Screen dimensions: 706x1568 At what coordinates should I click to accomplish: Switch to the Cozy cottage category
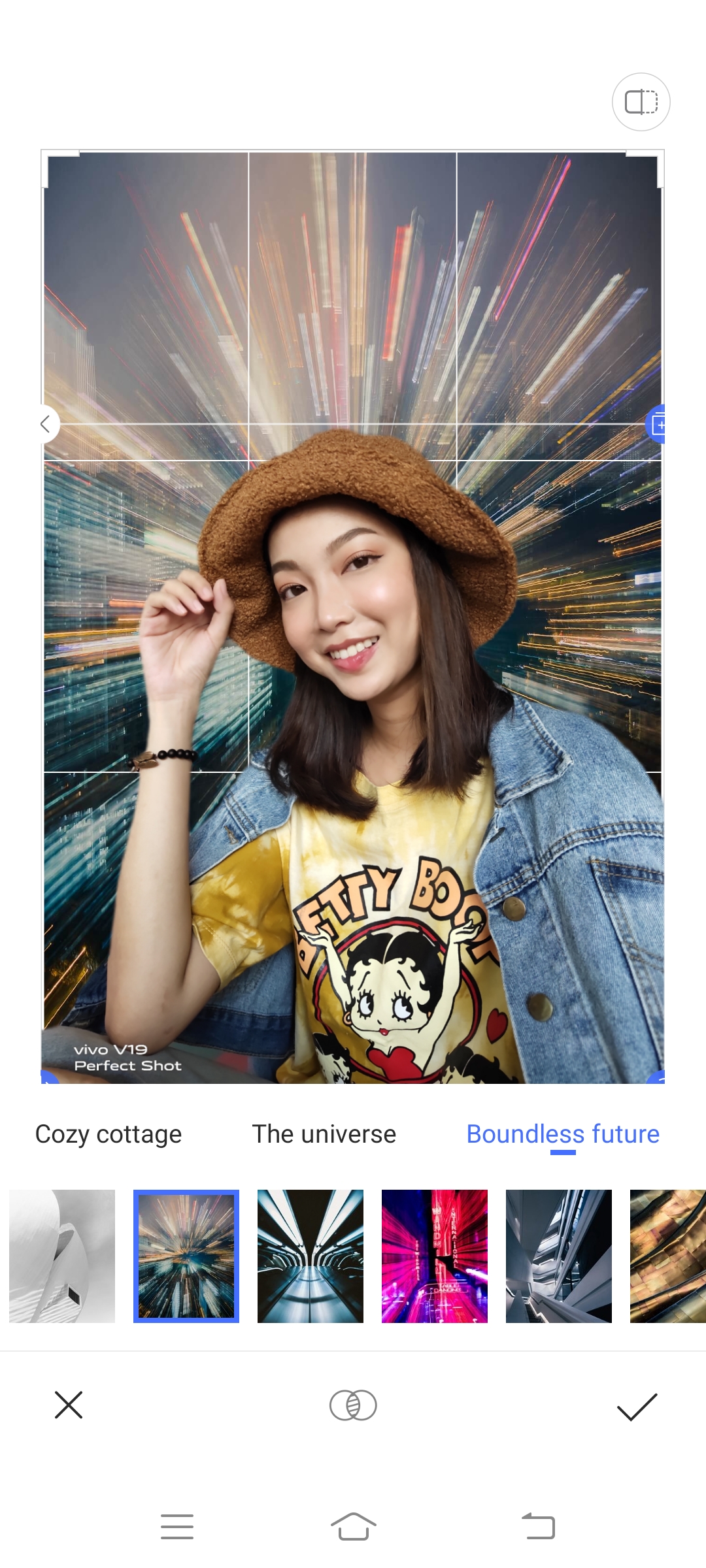109,1134
